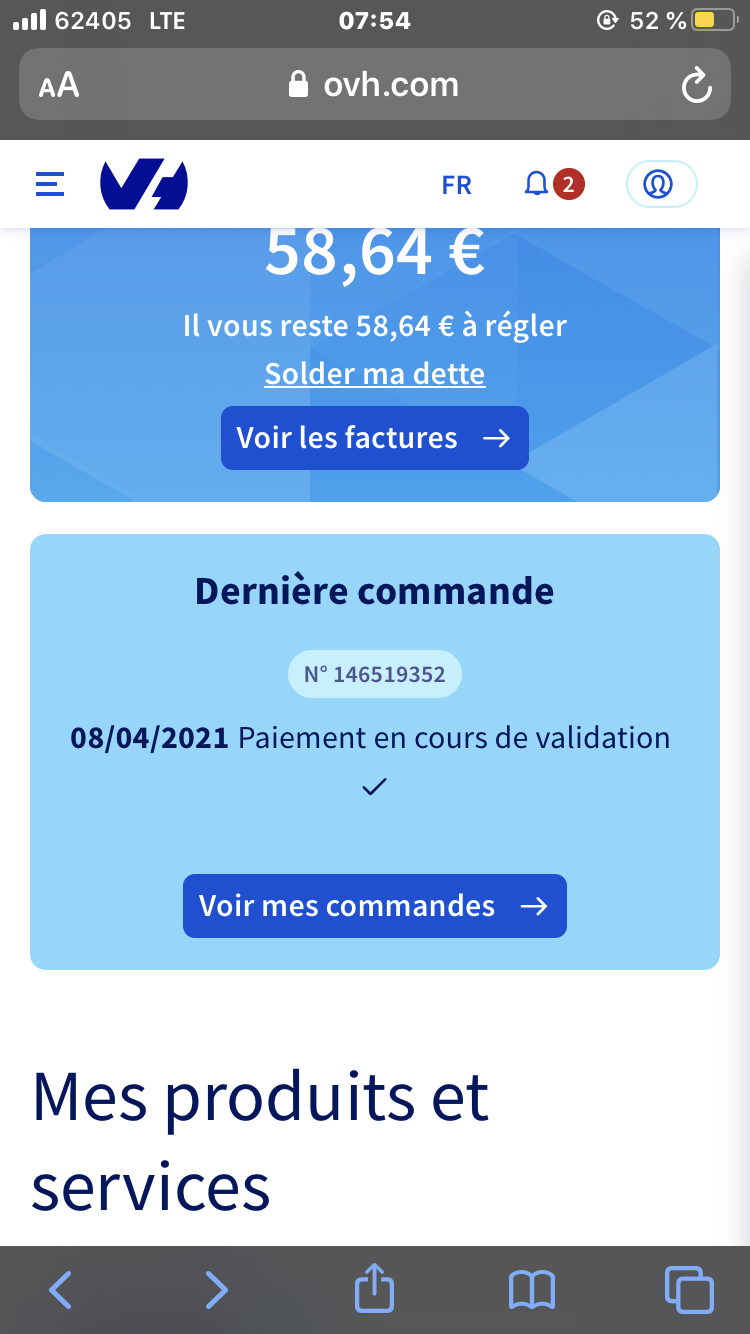Select the ovh.com address bar

point(375,85)
